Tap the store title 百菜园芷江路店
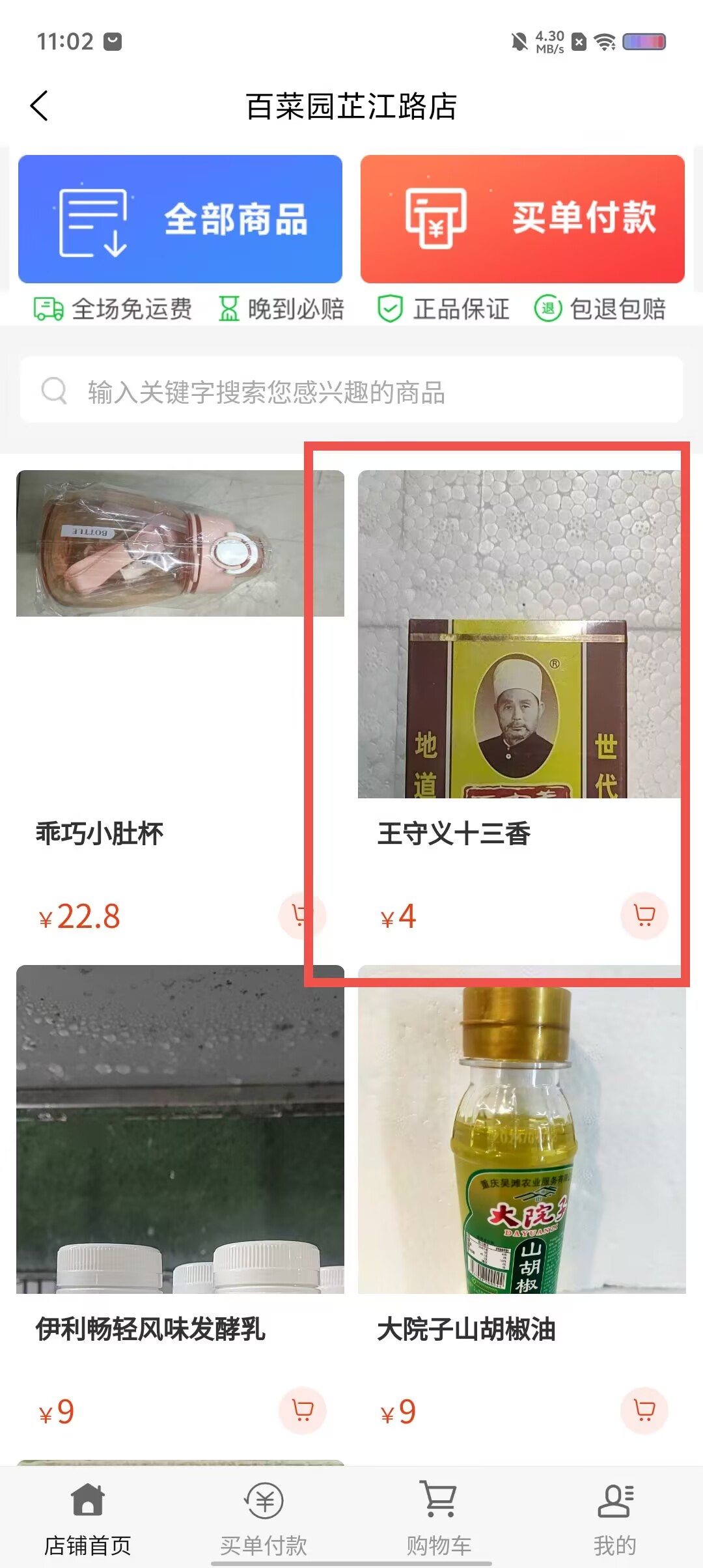703x1568 pixels. pyautogui.click(x=351, y=108)
